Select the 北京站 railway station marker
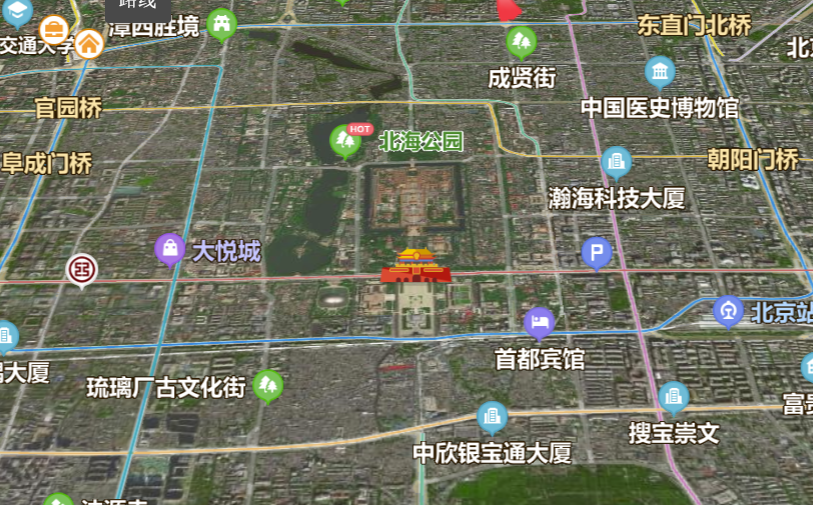The width and height of the screenshot is (813, 505). point(728,310)
